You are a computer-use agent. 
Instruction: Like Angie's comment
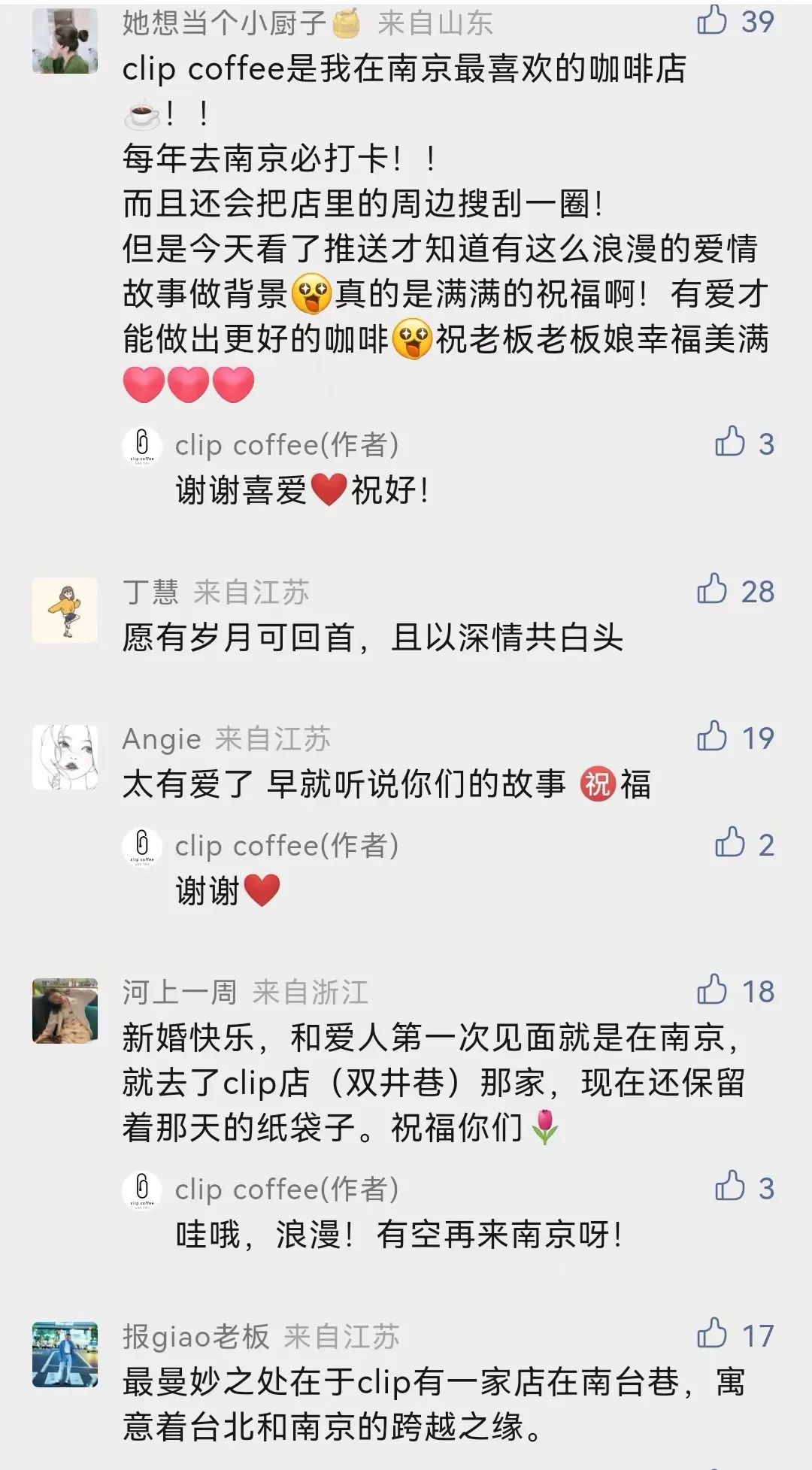(x=711, y=736)
